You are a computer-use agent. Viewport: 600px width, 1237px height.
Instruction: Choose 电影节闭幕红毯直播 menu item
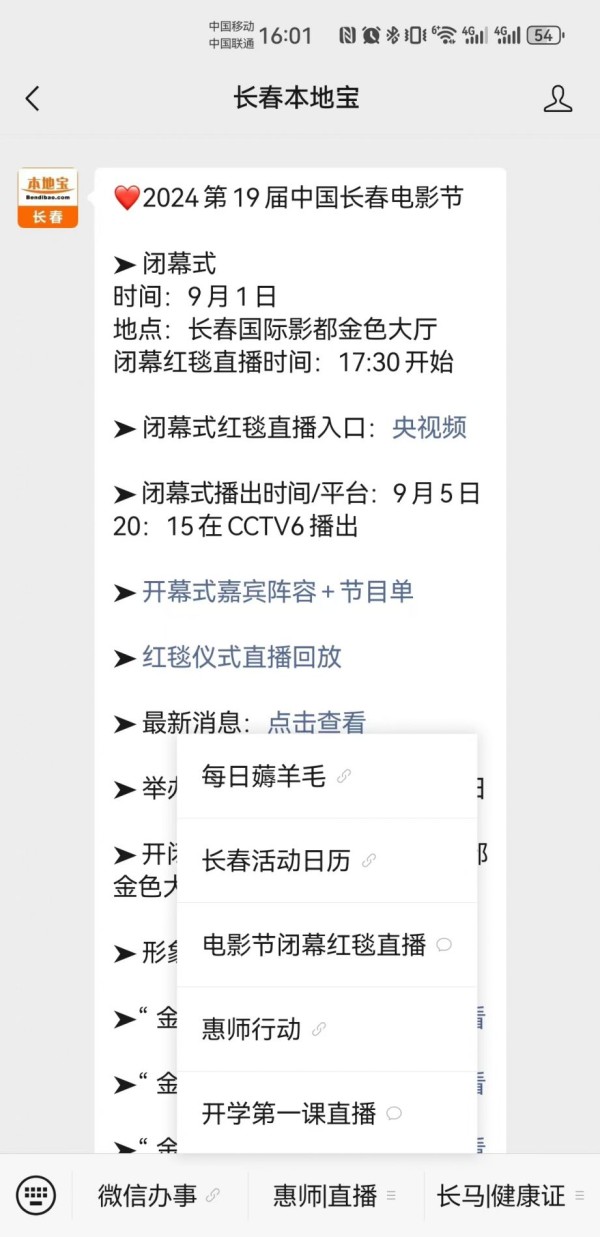click(x=327, y=944)
